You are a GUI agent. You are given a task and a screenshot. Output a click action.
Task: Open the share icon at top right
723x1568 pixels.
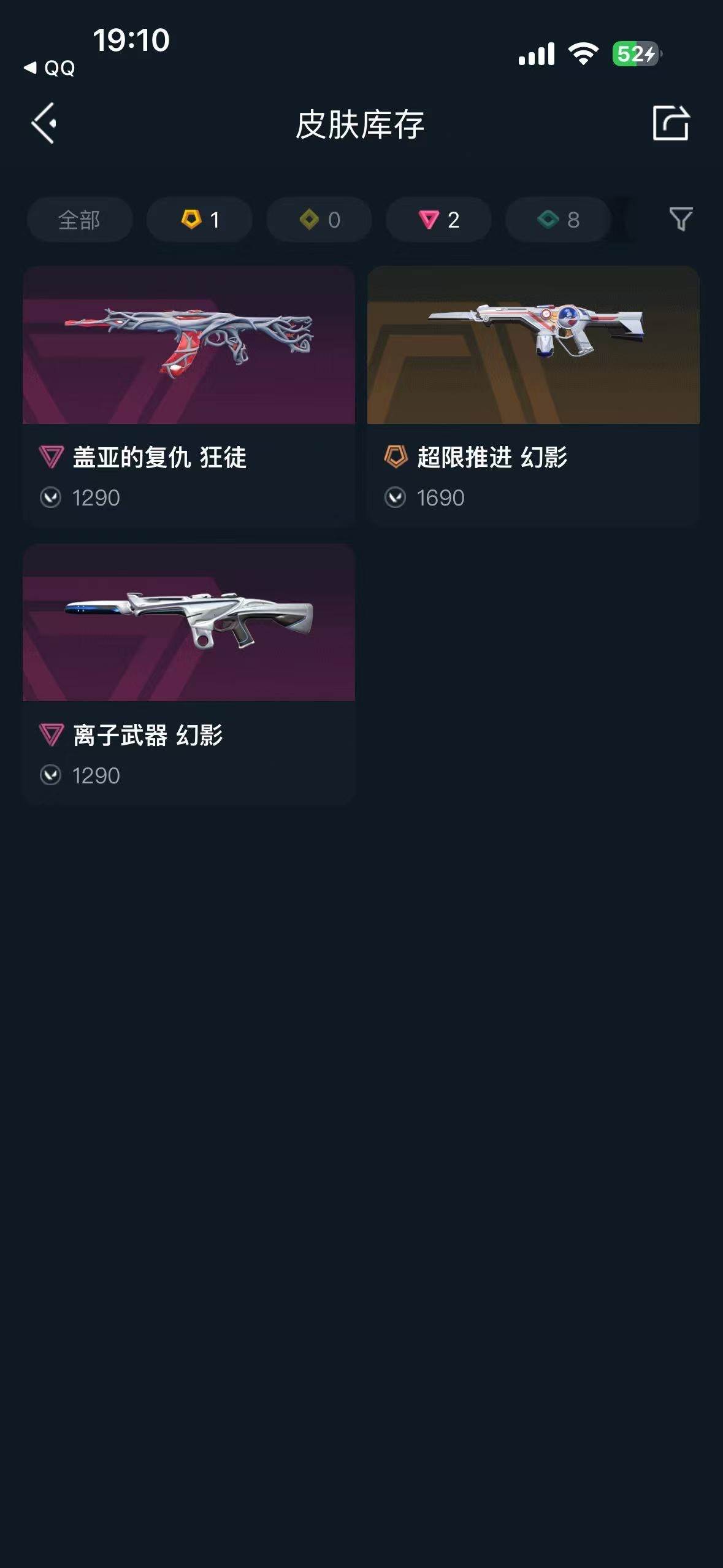[x=672, y=122]
